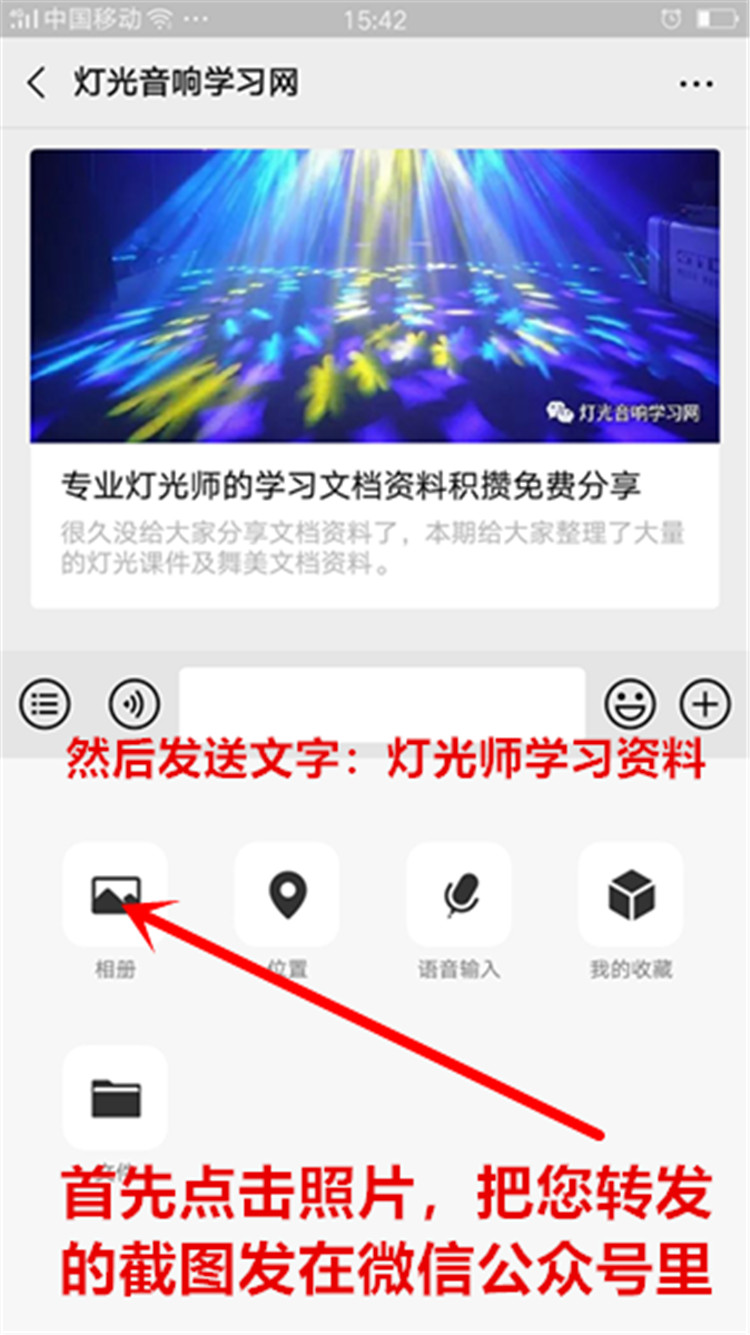Switch to the account menu list

pyautogui.click(x=45, y=703)
